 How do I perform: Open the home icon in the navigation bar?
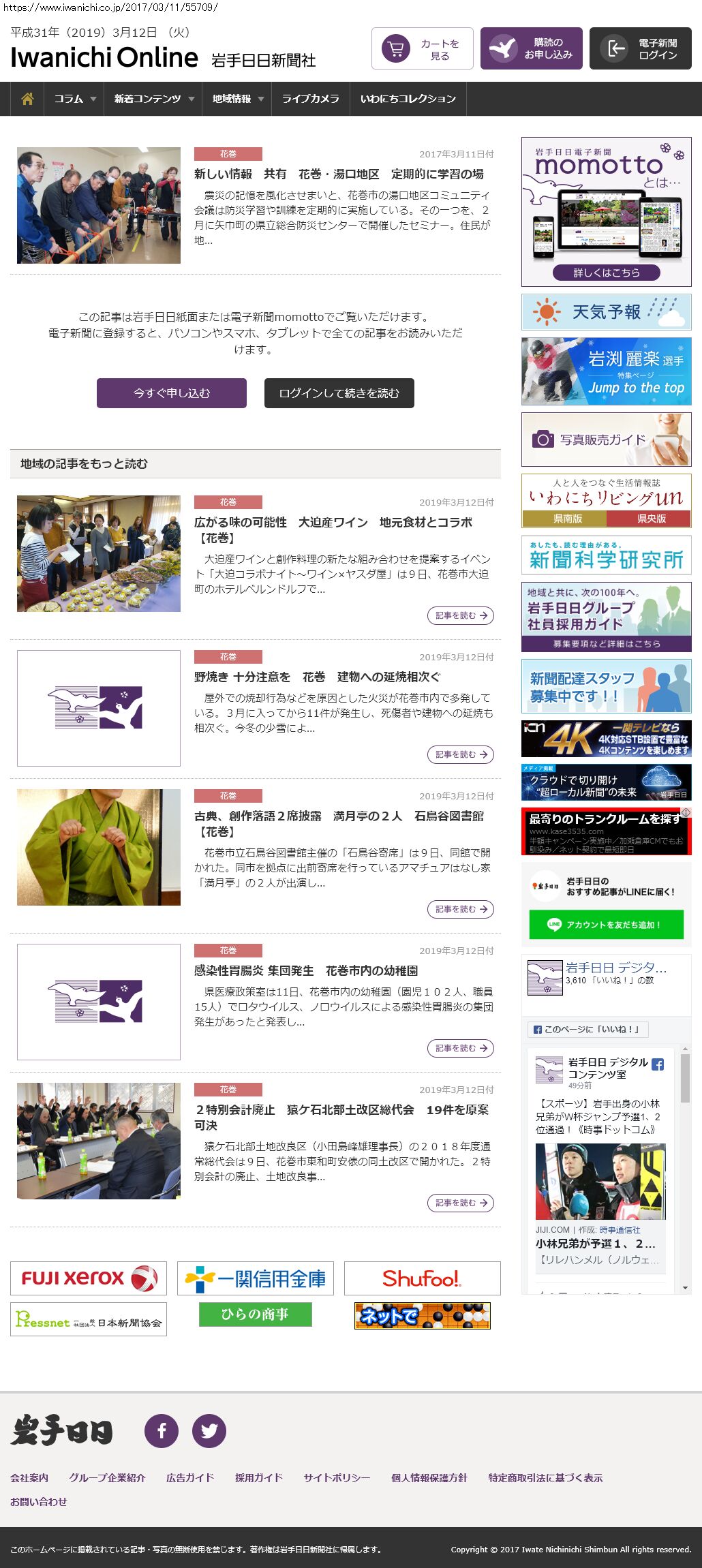point(27,99)
